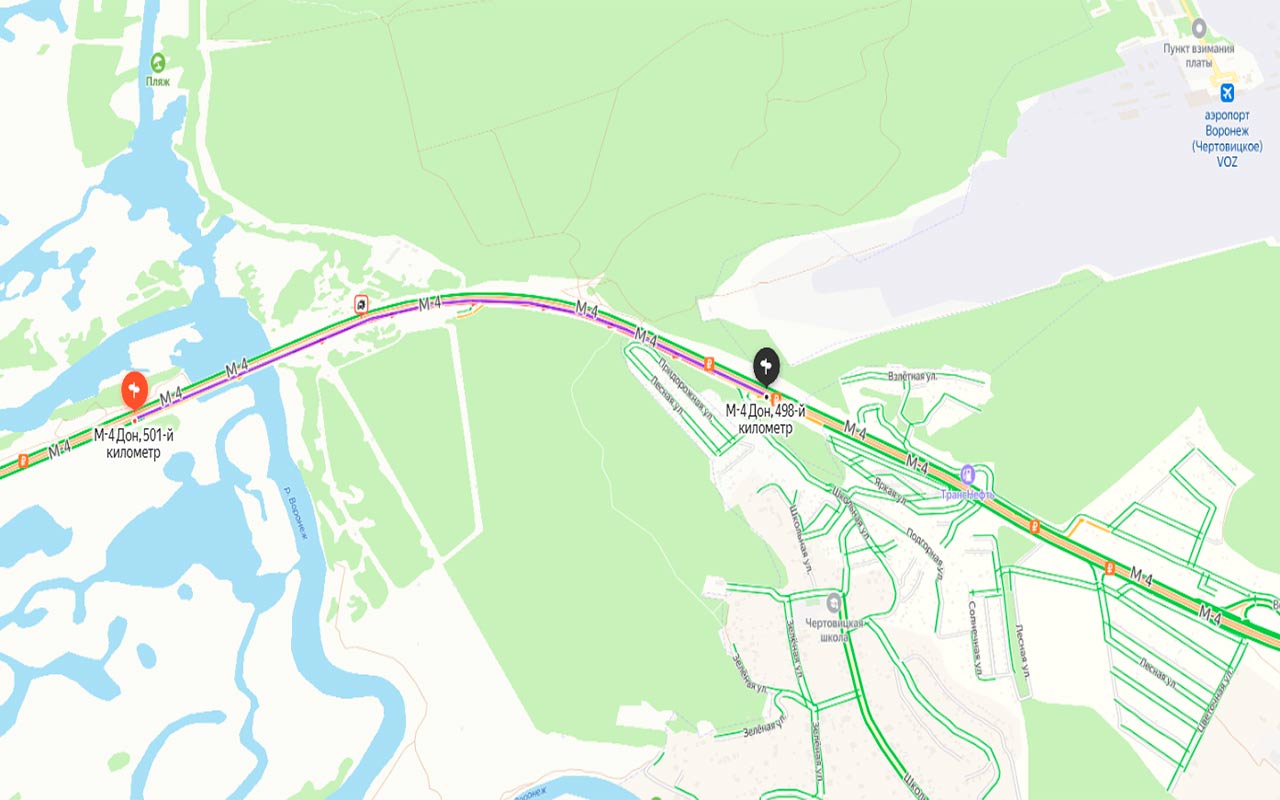Open the Voronezh airport (VOZ) marker
Screen dimensions: 1280x800
pyautogui.click(x=1227, y=93)
